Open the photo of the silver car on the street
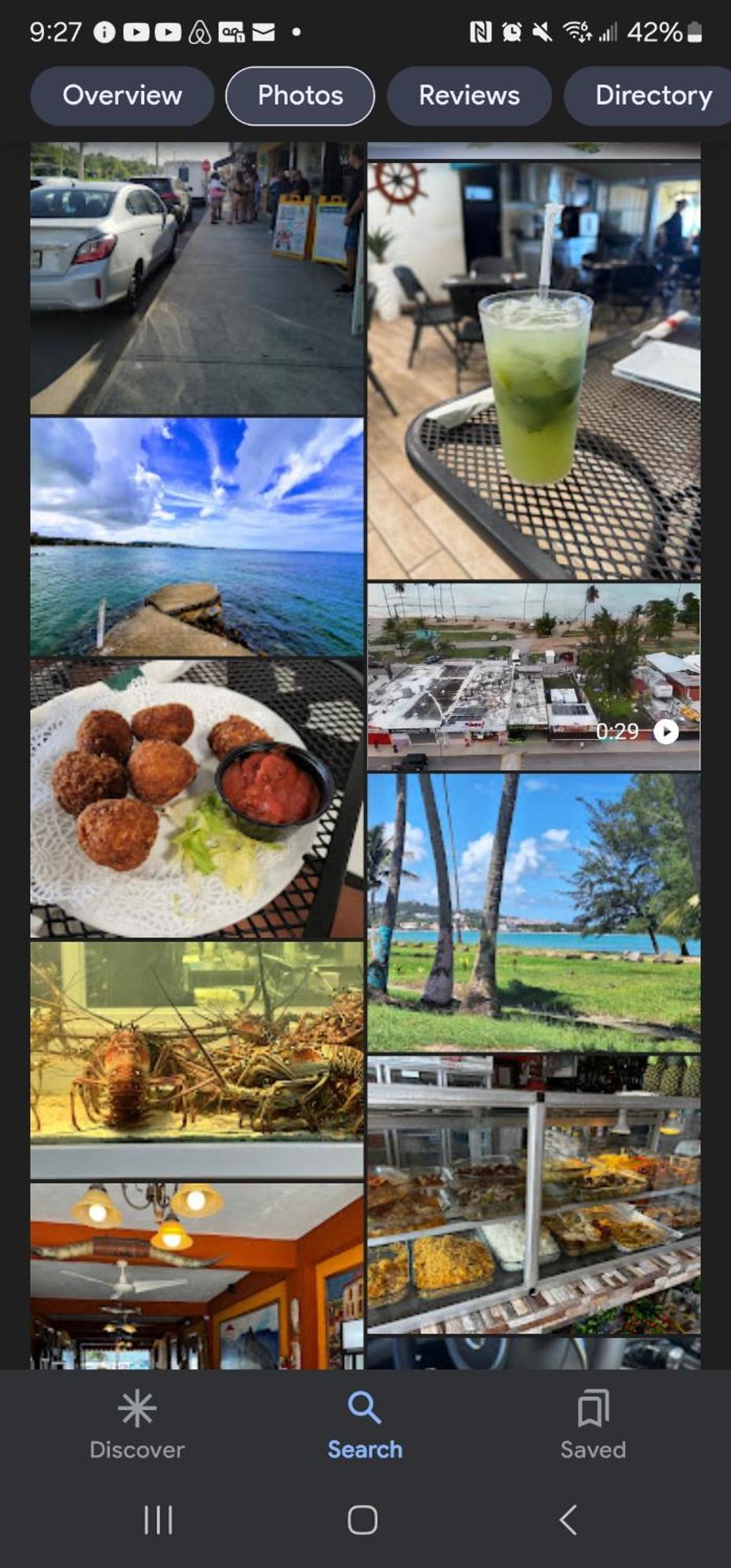Image resolution: width=731 pixels, height=1568 pixels. click(196, 278)
